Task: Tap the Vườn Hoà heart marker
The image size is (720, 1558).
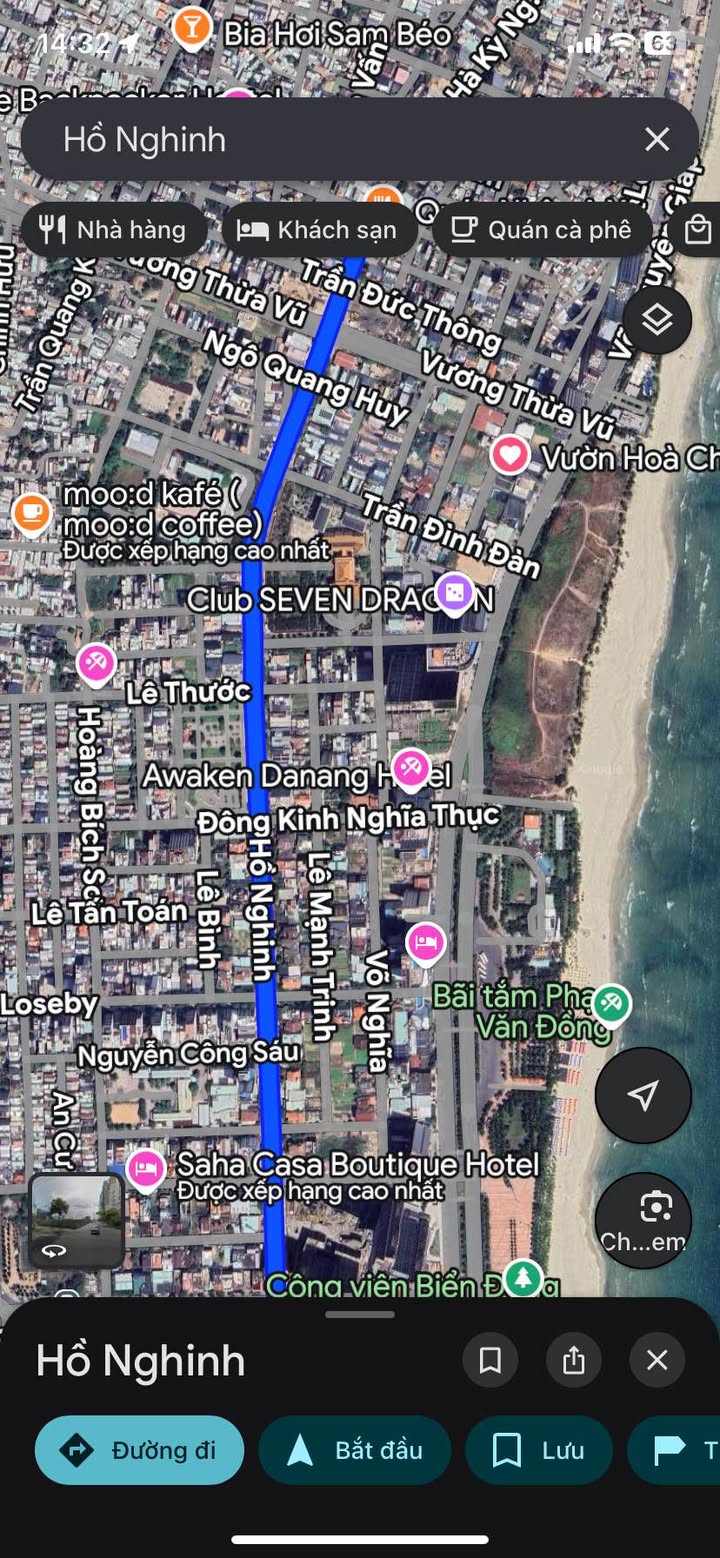Action: [x=510, y=456]
